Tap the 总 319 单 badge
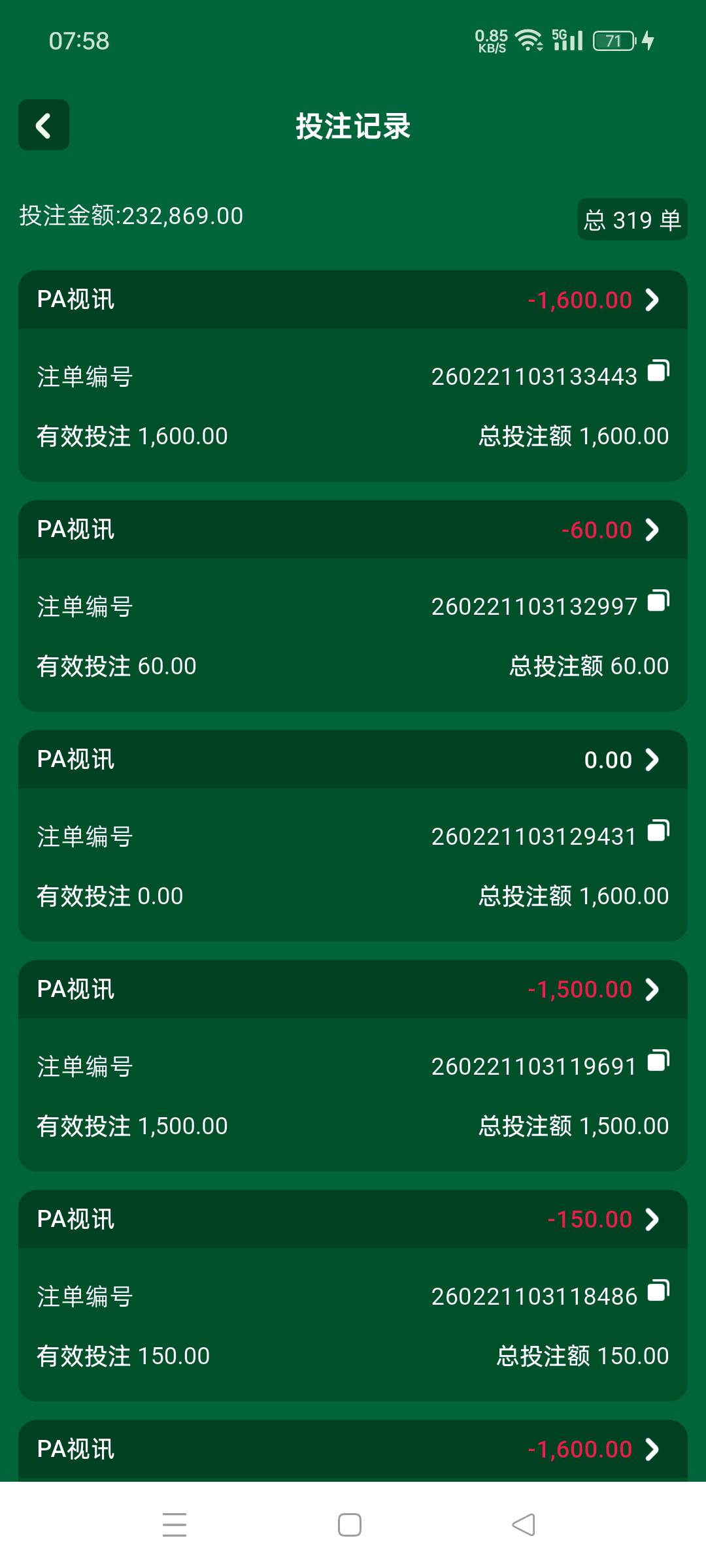 tap(631, 220)
